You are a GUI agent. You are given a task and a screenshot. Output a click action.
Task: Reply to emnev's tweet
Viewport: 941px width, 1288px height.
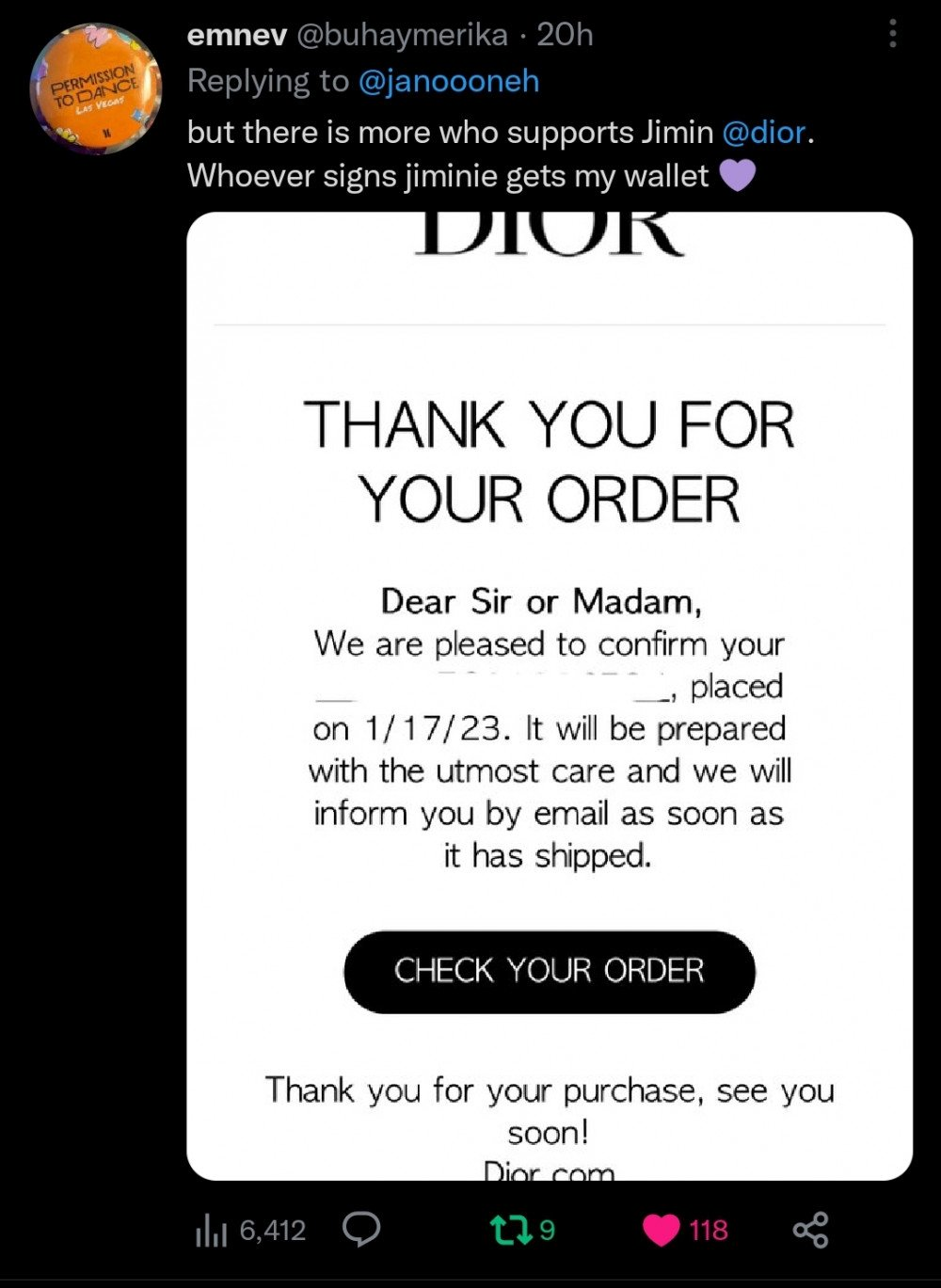(361, 1229)
